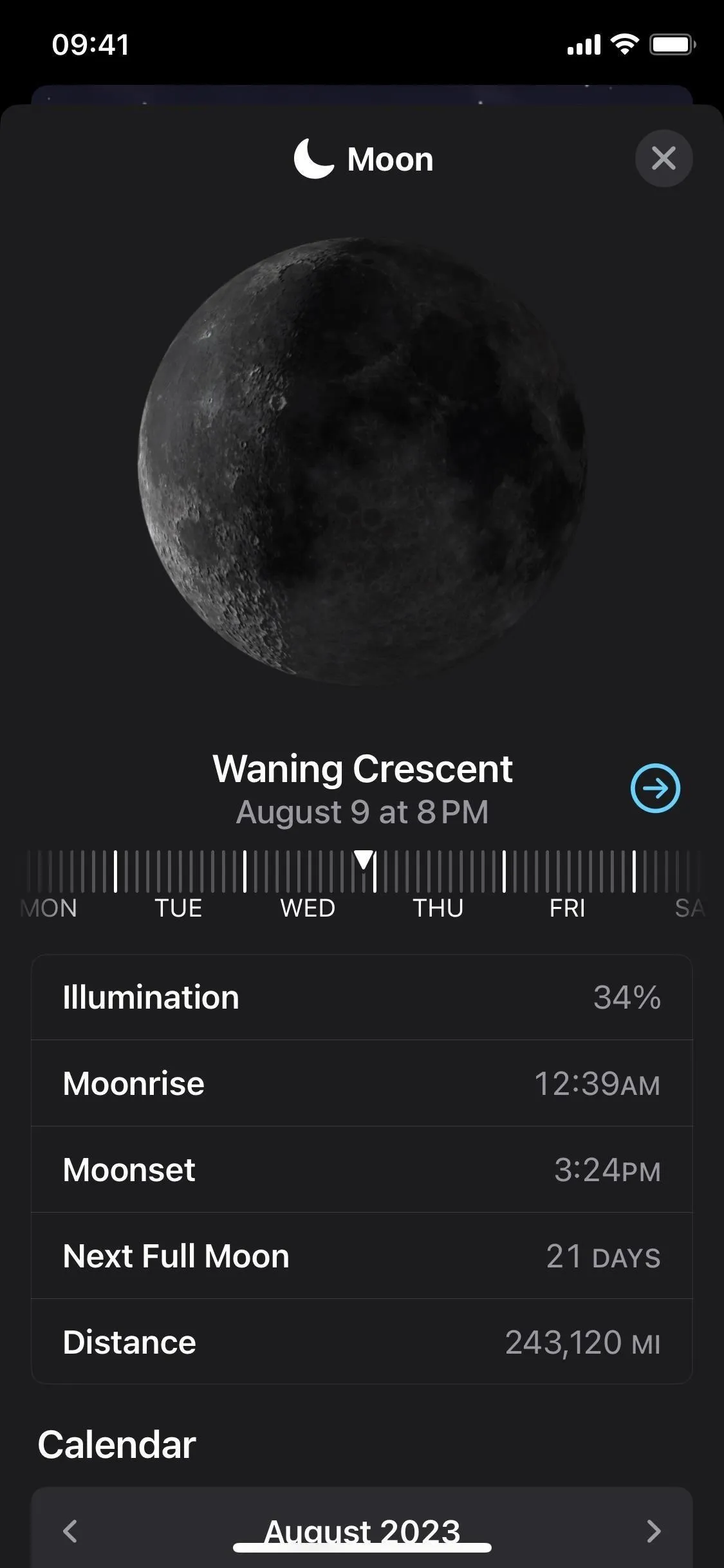Go to the previous calendar month
The width and height of the screenshot is (724, 1568).
tap(70, 1531)
